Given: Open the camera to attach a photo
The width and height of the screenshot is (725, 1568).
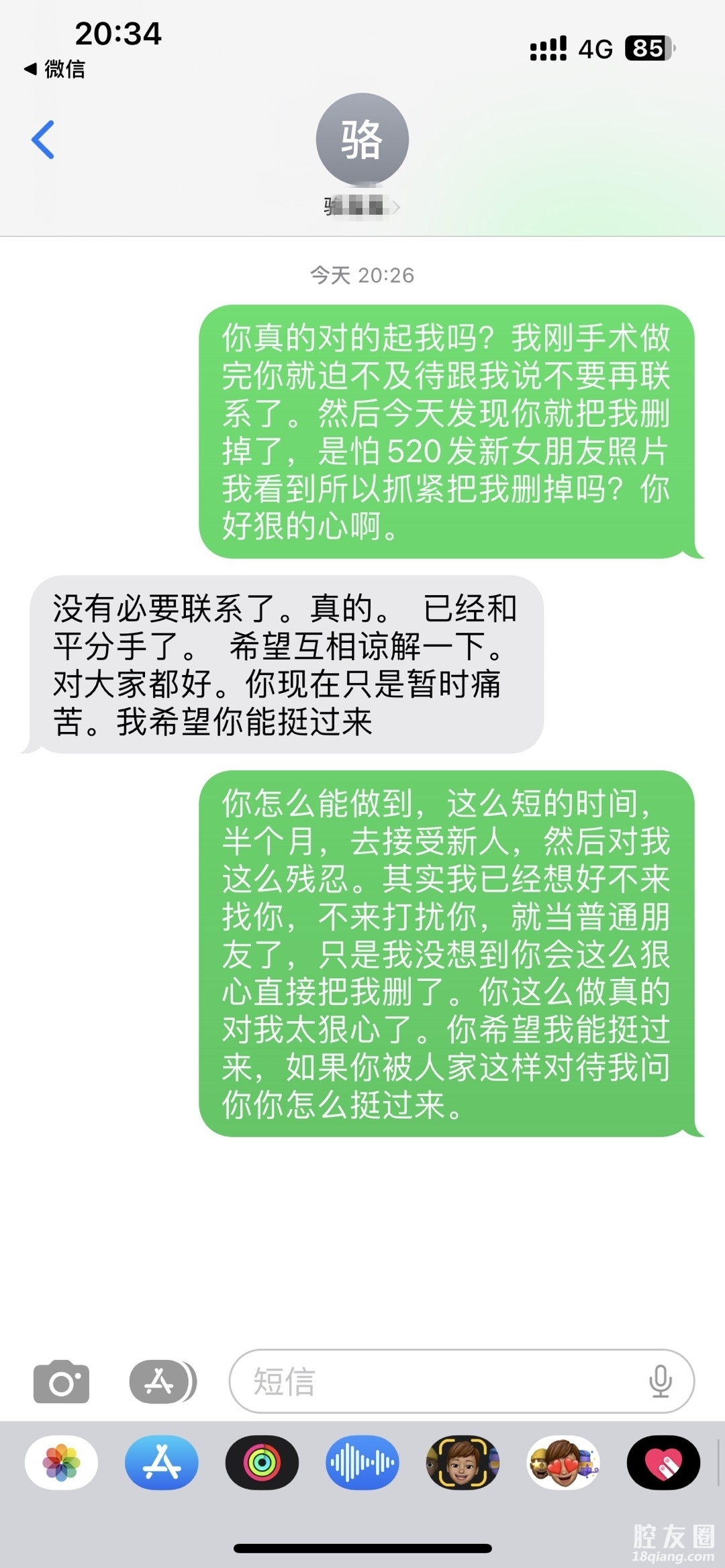Looking at the screenshot, I should pos(61,1381).
